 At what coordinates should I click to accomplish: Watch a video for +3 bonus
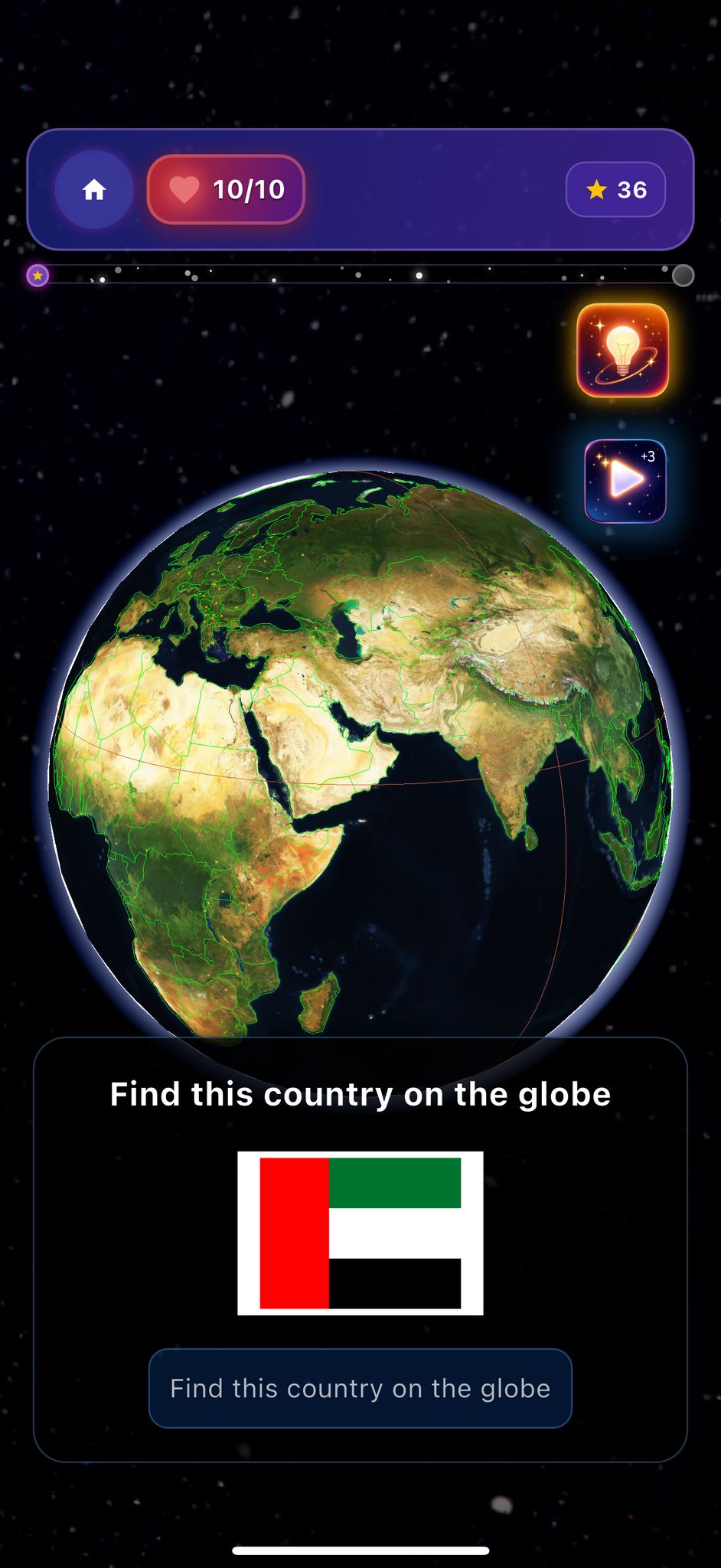pyautogui.click(x=625, y=481)
